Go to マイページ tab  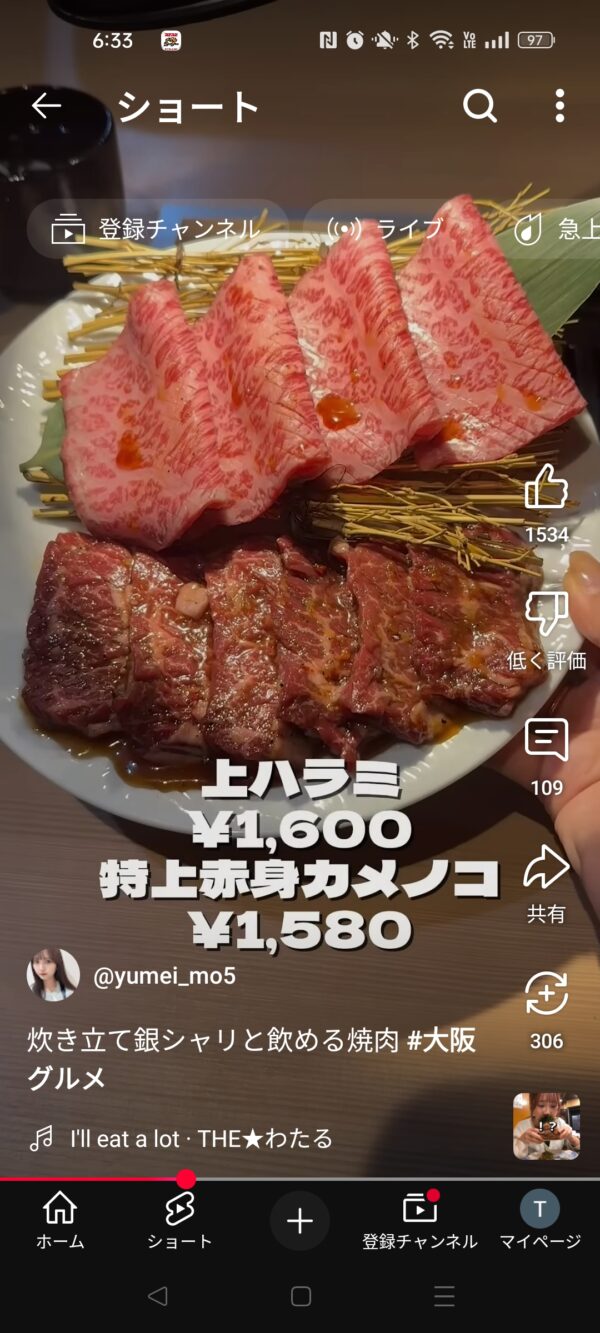coord(540,1221)
